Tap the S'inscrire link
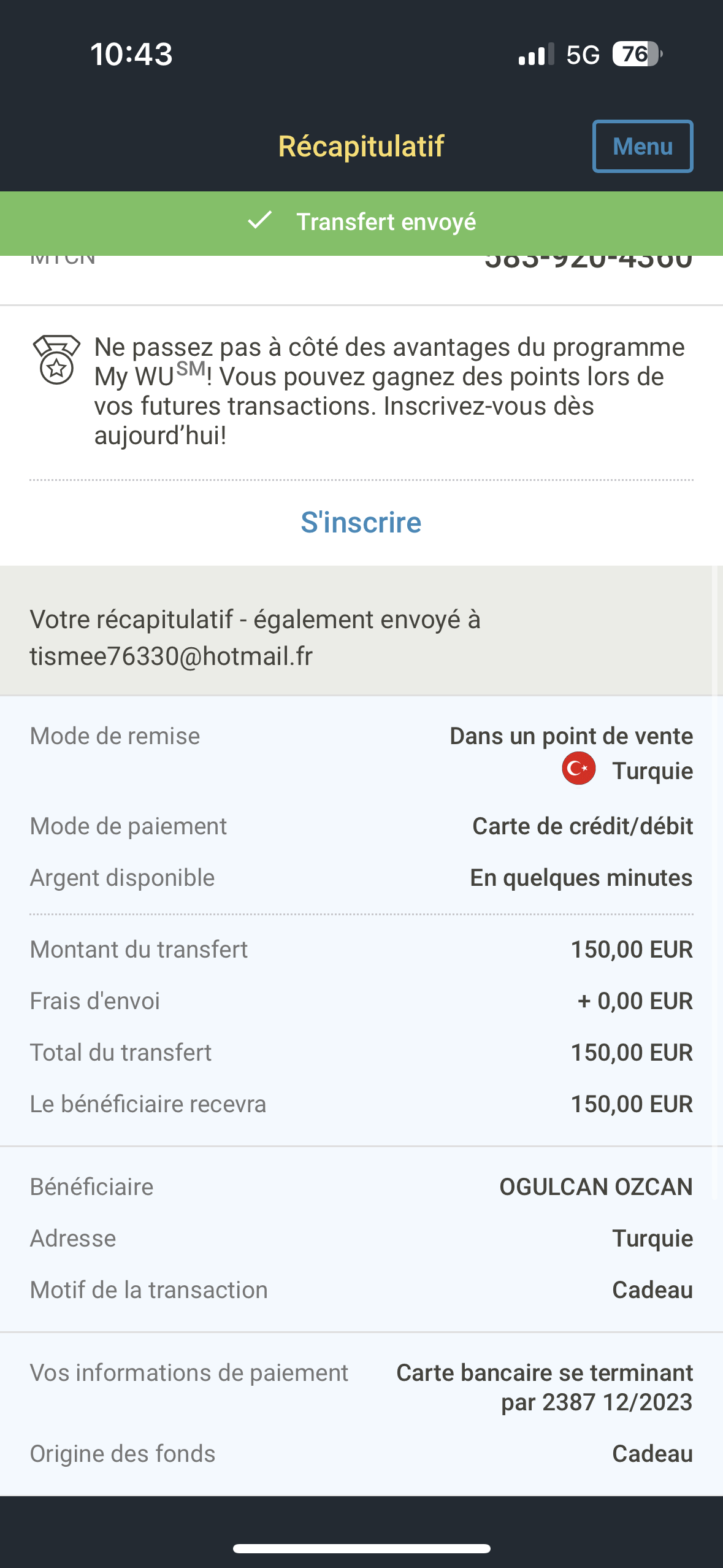 [361, 523]
